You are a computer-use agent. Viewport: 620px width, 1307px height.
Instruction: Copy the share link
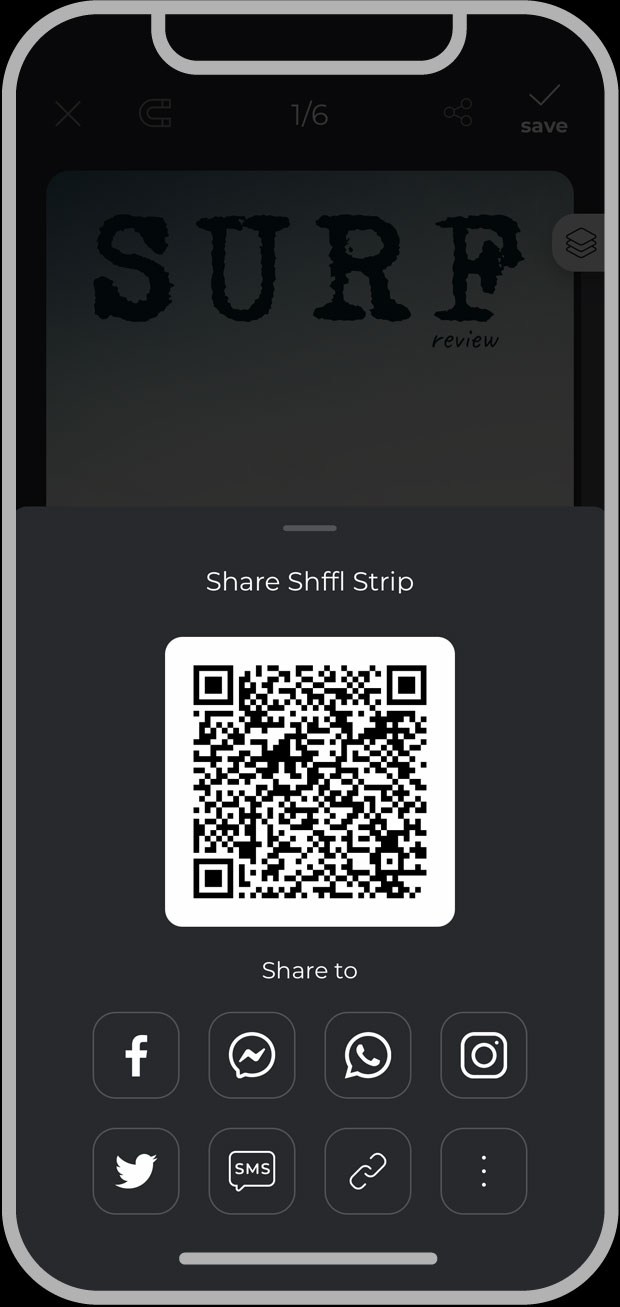coord(368,1171)
